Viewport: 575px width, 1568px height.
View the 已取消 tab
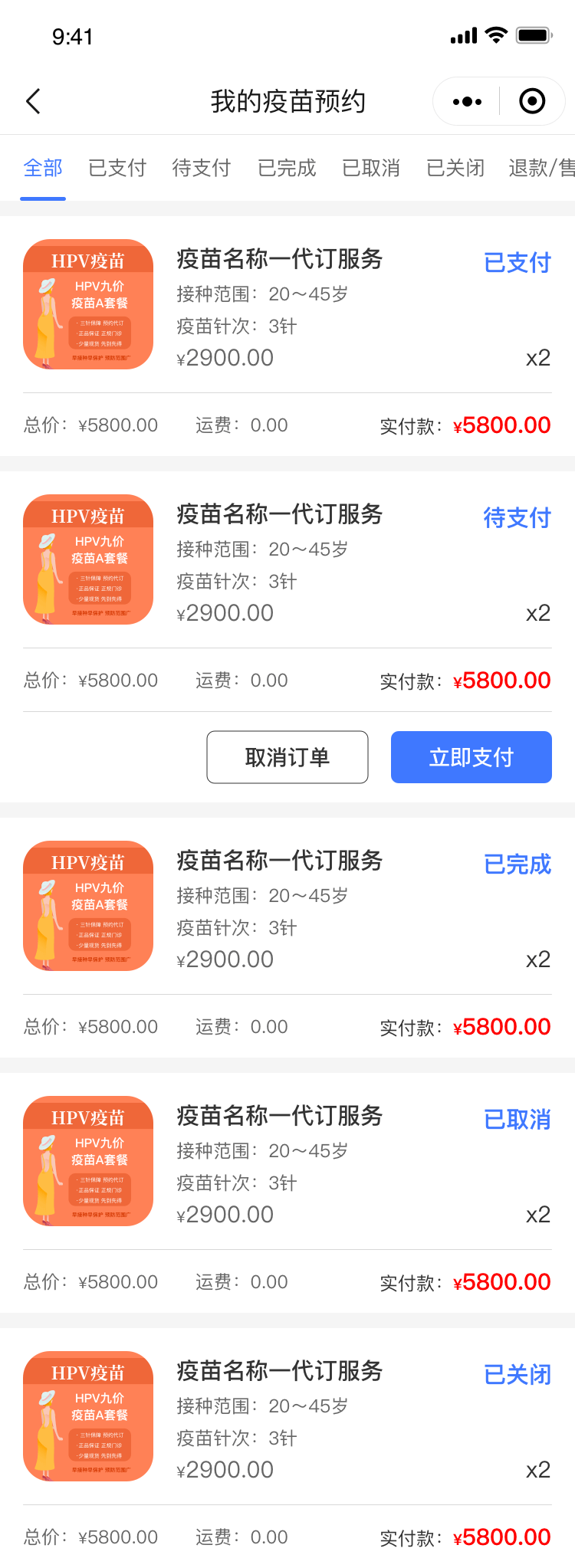(371, 168)
